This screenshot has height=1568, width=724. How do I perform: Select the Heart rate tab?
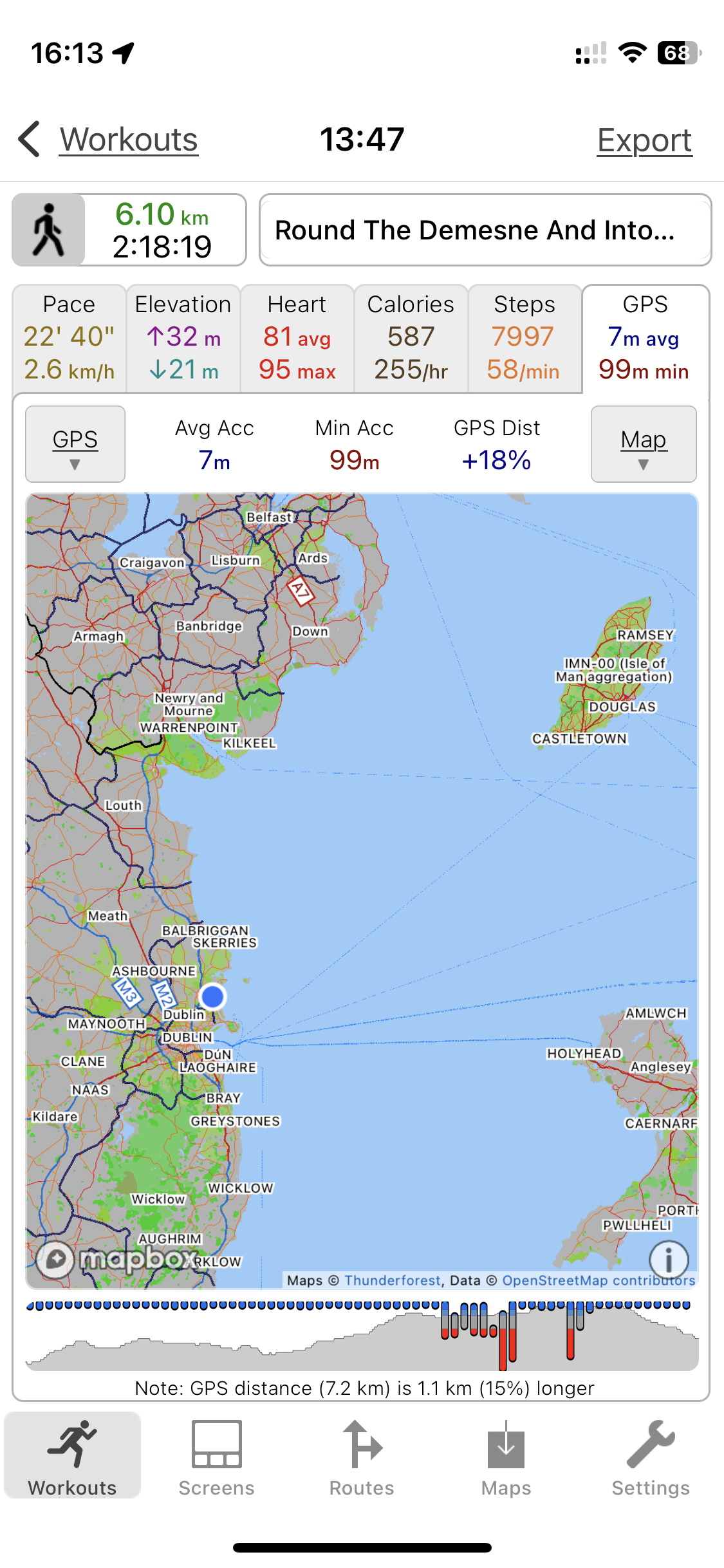(x=297, y=339)
